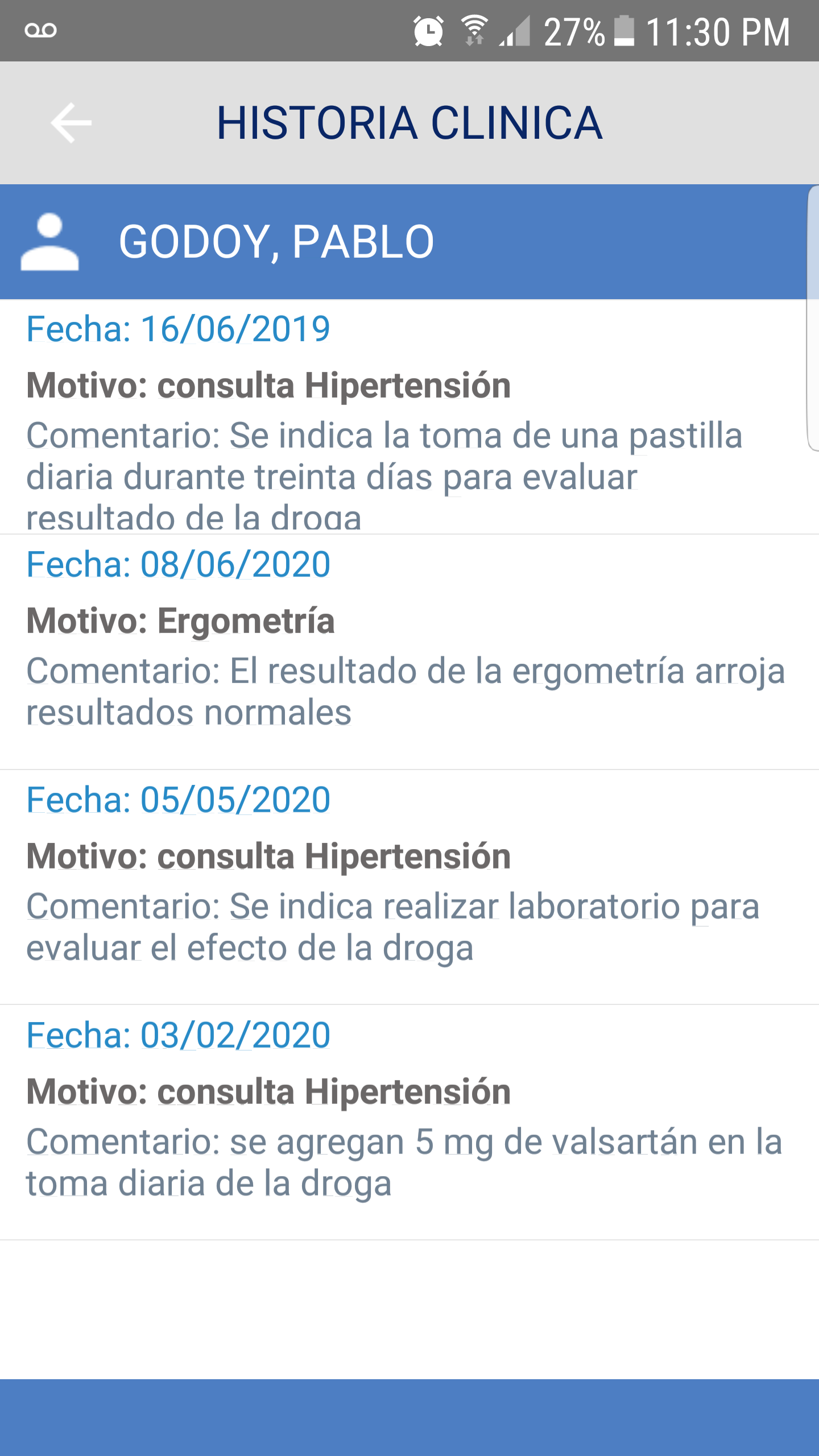
Task: Select the 05/05/2020 hypertension consultation entry
Action: coord(409,887)
